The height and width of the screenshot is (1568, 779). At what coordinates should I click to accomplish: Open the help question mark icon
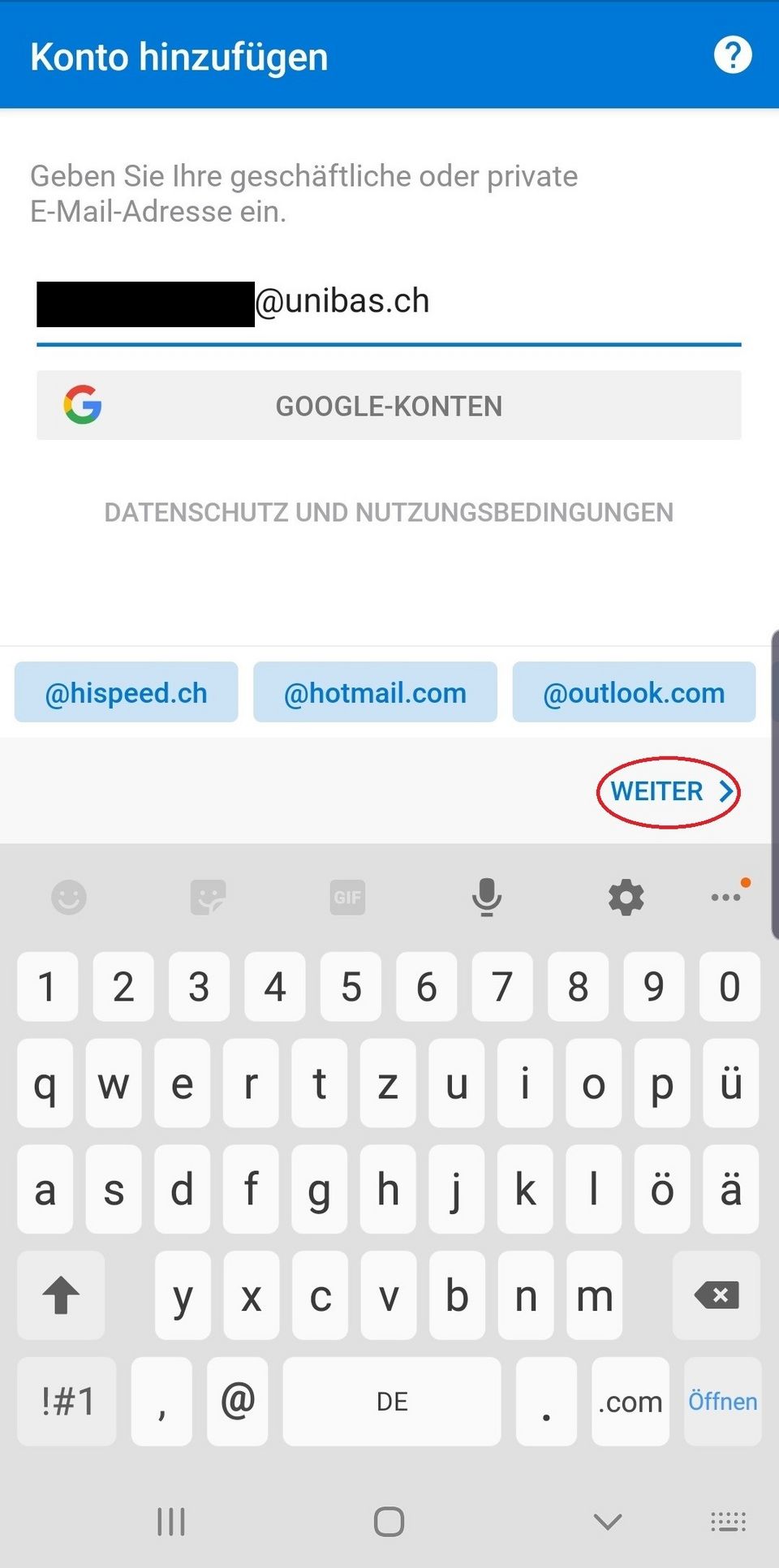tap(732, 56)
